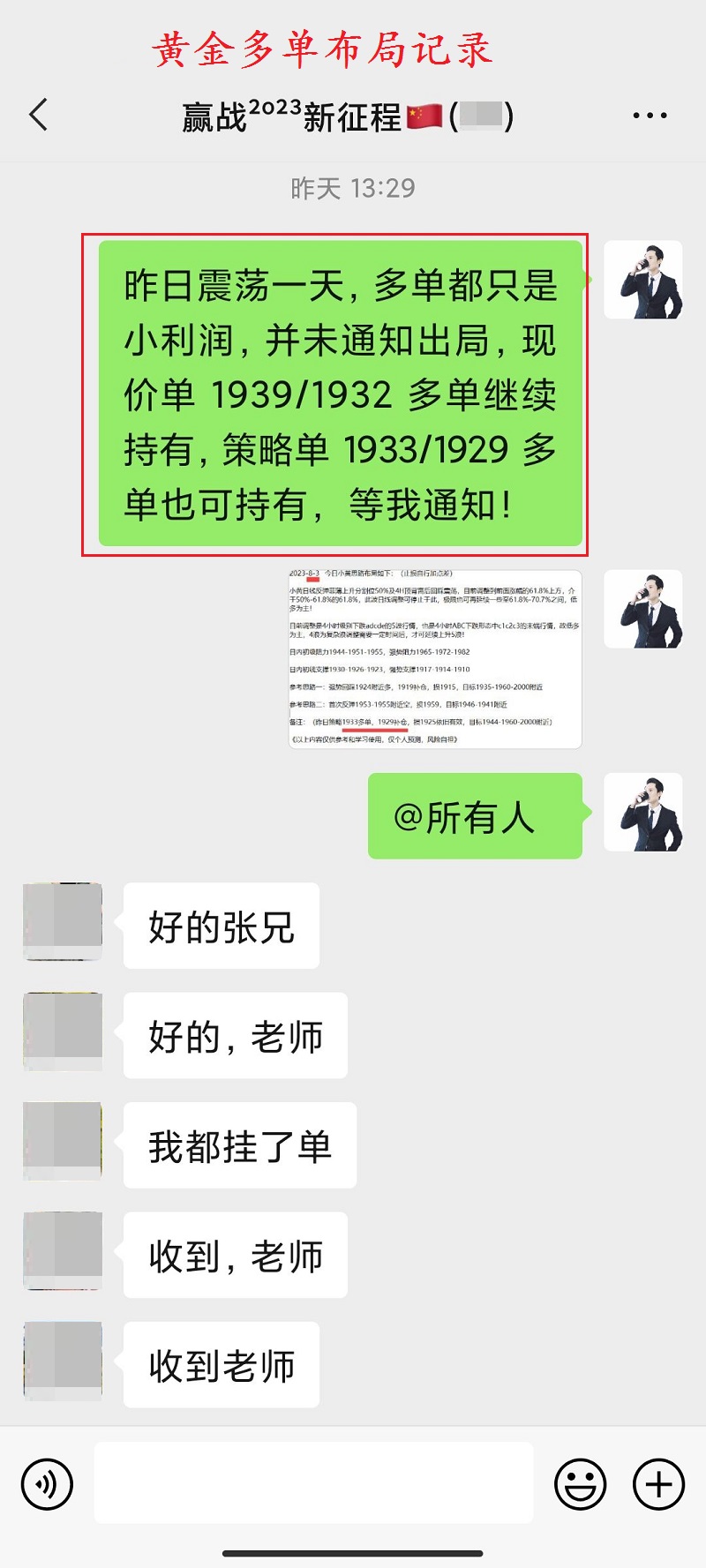Go back to the chat list
Screen dimensions: 706x1568
[x=39, y=115]
